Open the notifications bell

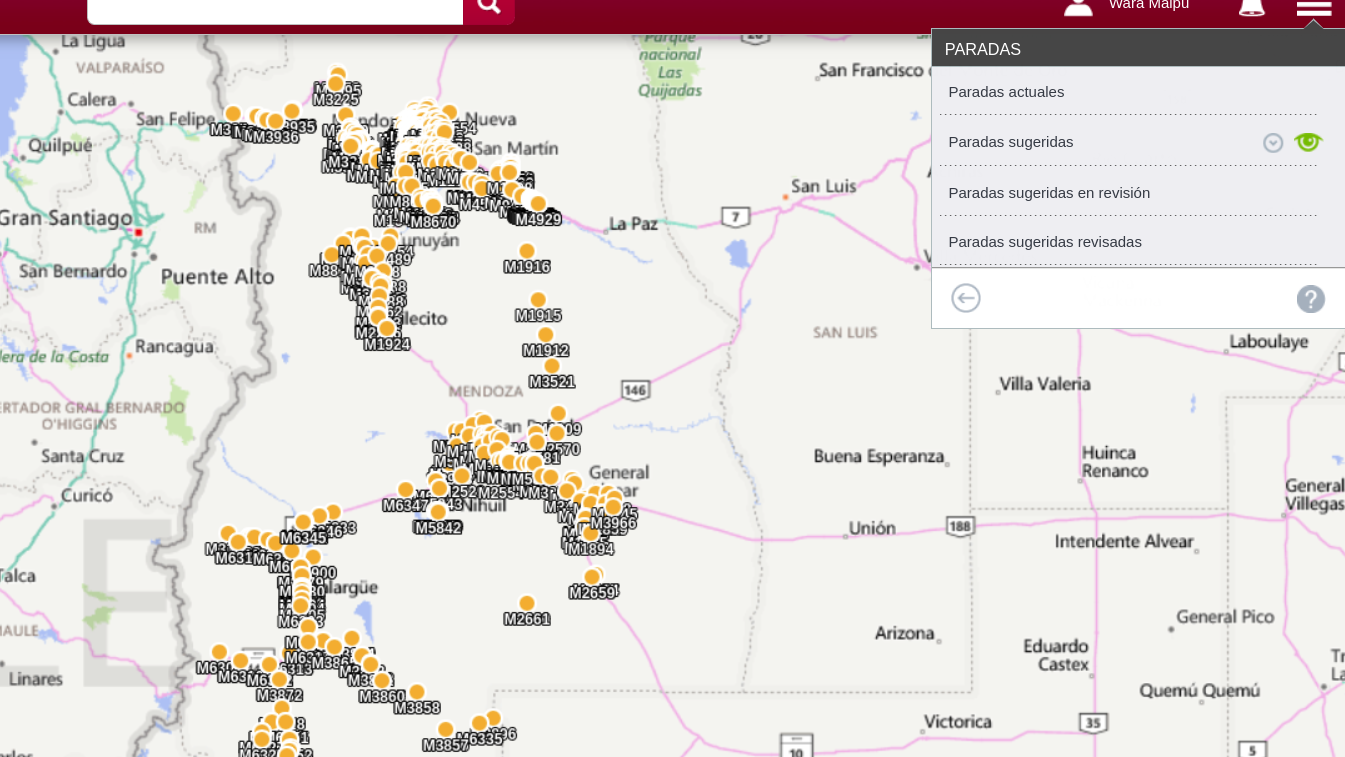coord(1251,7)
